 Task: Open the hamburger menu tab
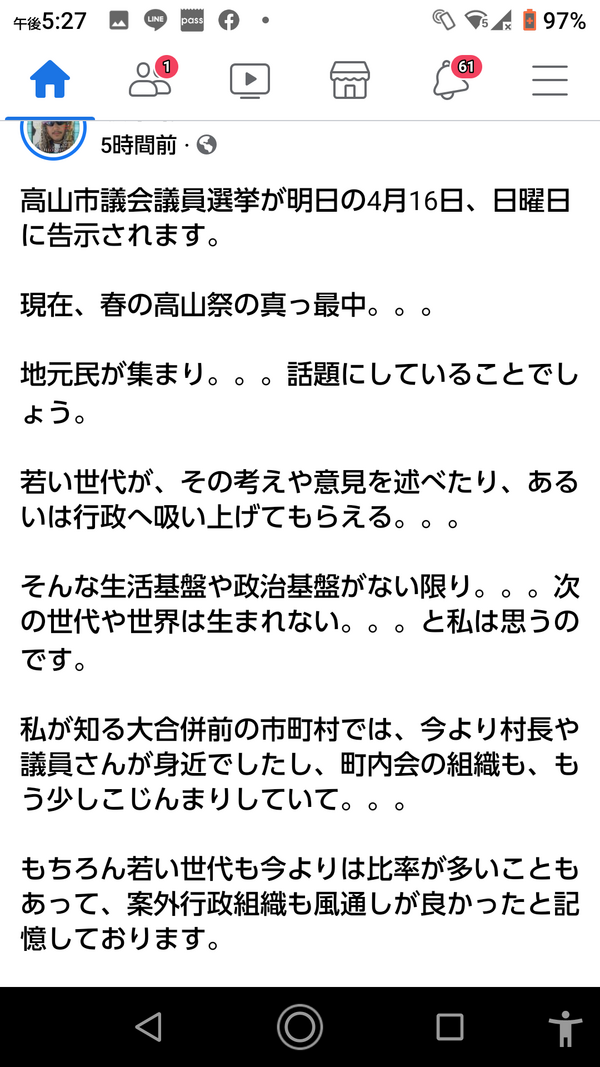coord(550,80)
